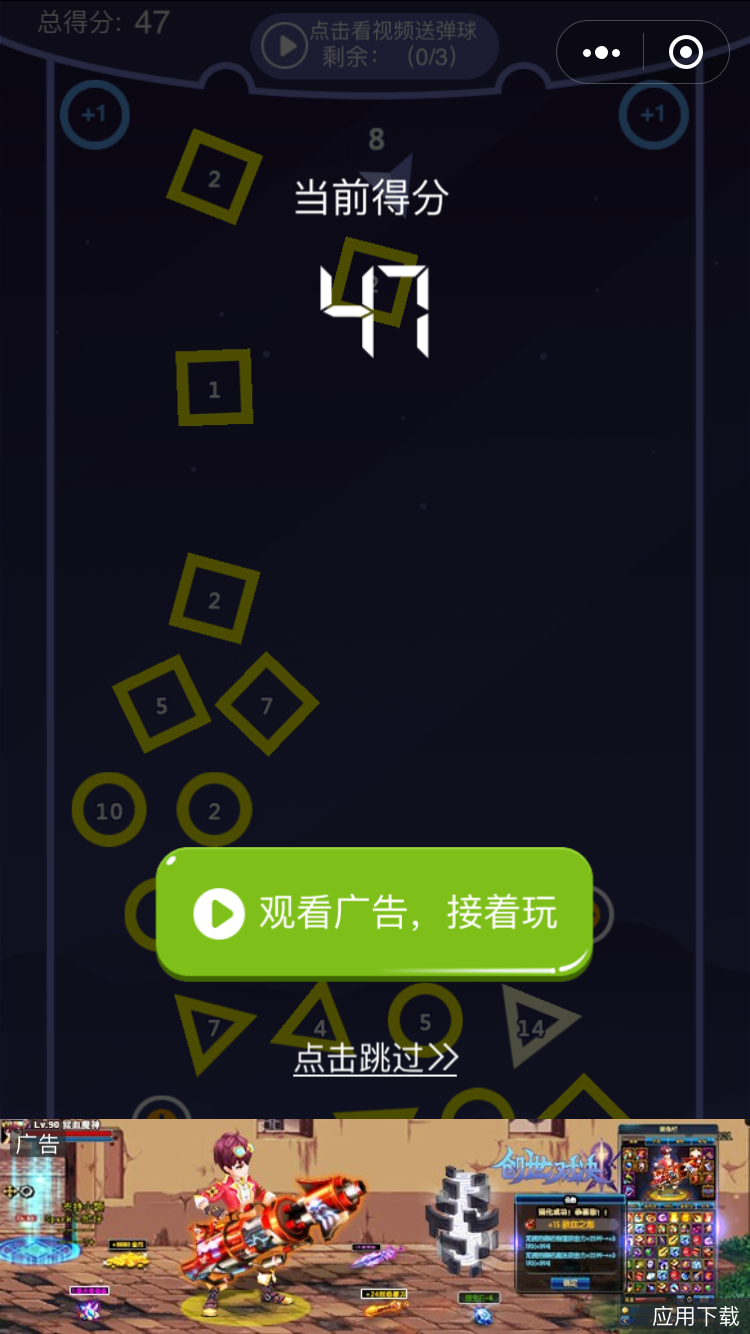This screenshot has width=750, height=1334.
Task: Close the mini-program with the circle icon
Action: 686,52
